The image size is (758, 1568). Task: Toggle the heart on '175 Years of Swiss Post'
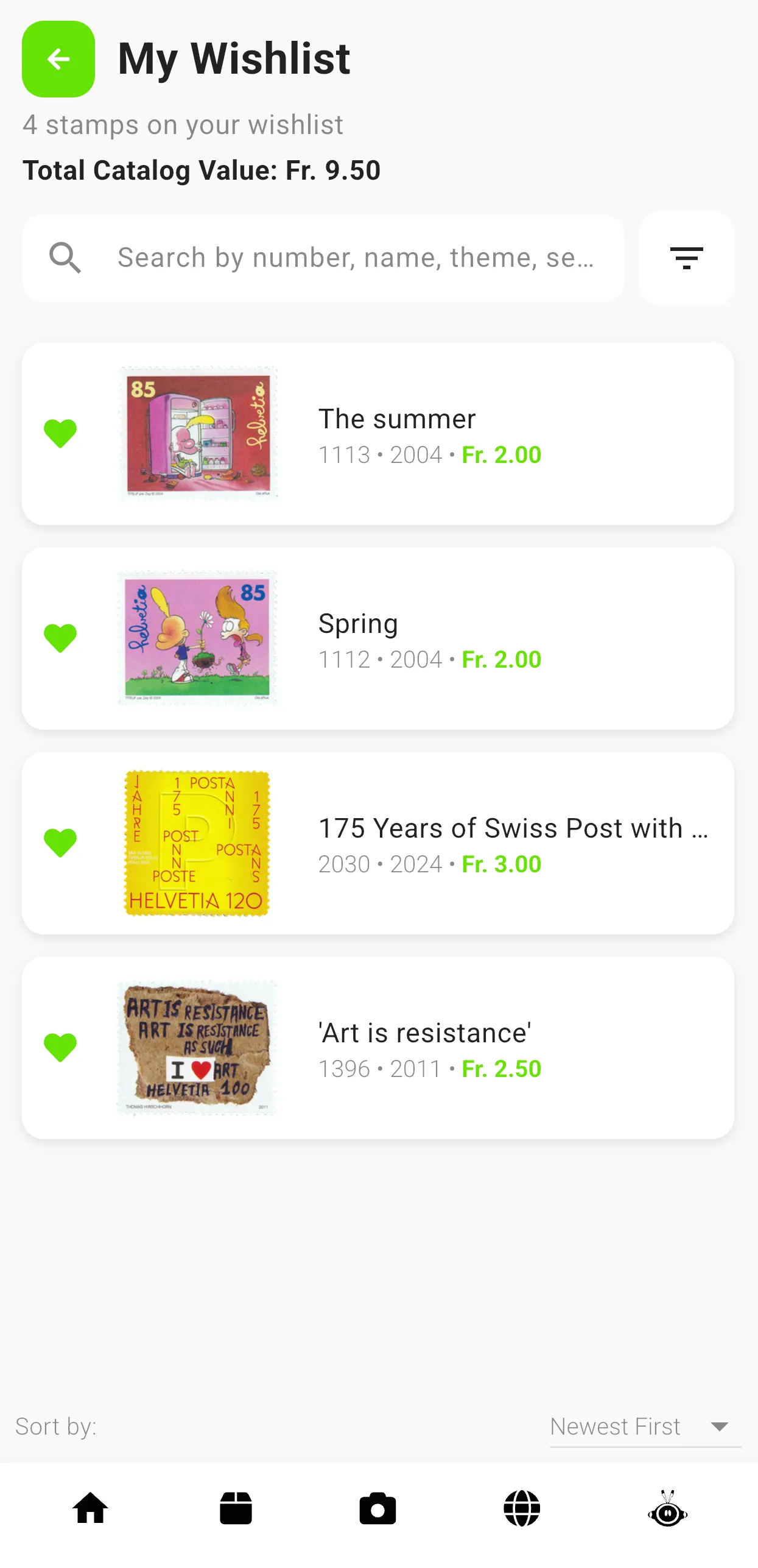[x=59, y=843]
